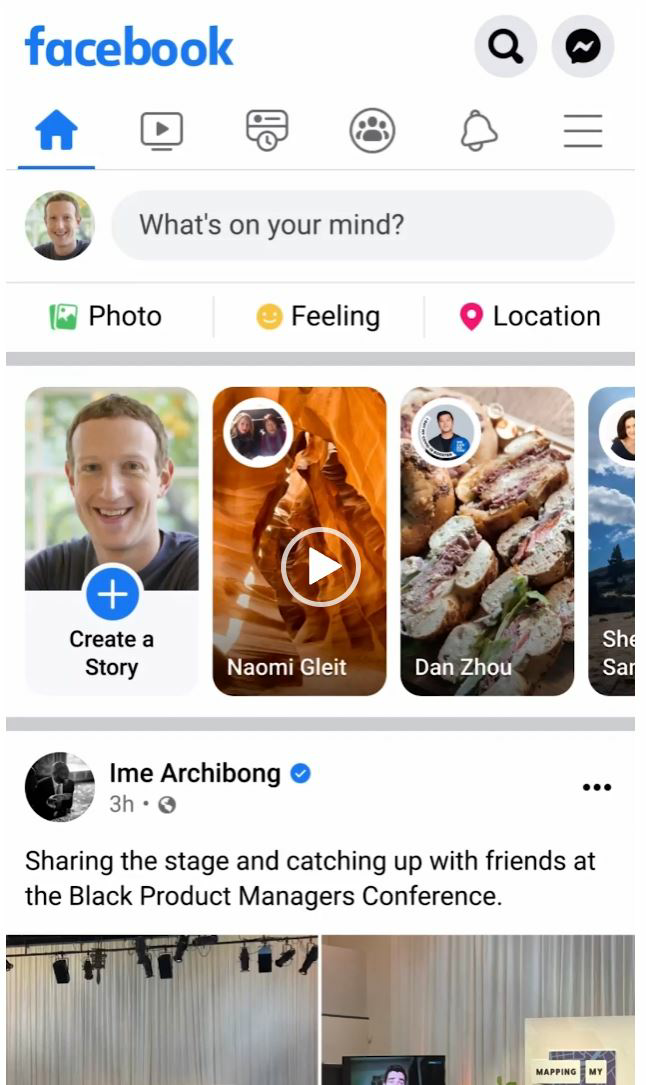The width and height of the screenshot is (646, 1085).
Task: Open the hamburger menu tab
Action: tap(582, 131)
